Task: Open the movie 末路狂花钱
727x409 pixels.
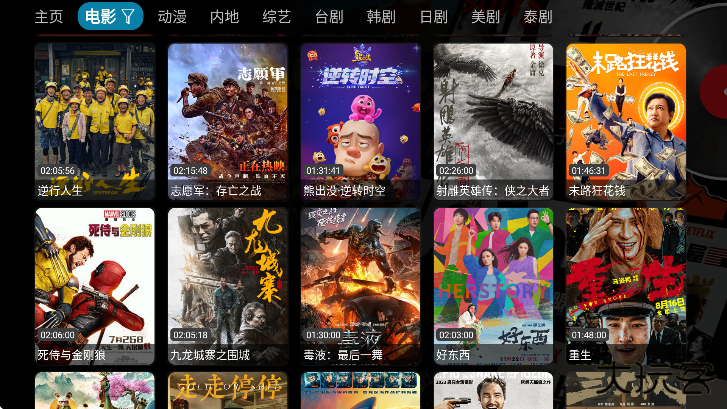Action: [x=626, y=115]
